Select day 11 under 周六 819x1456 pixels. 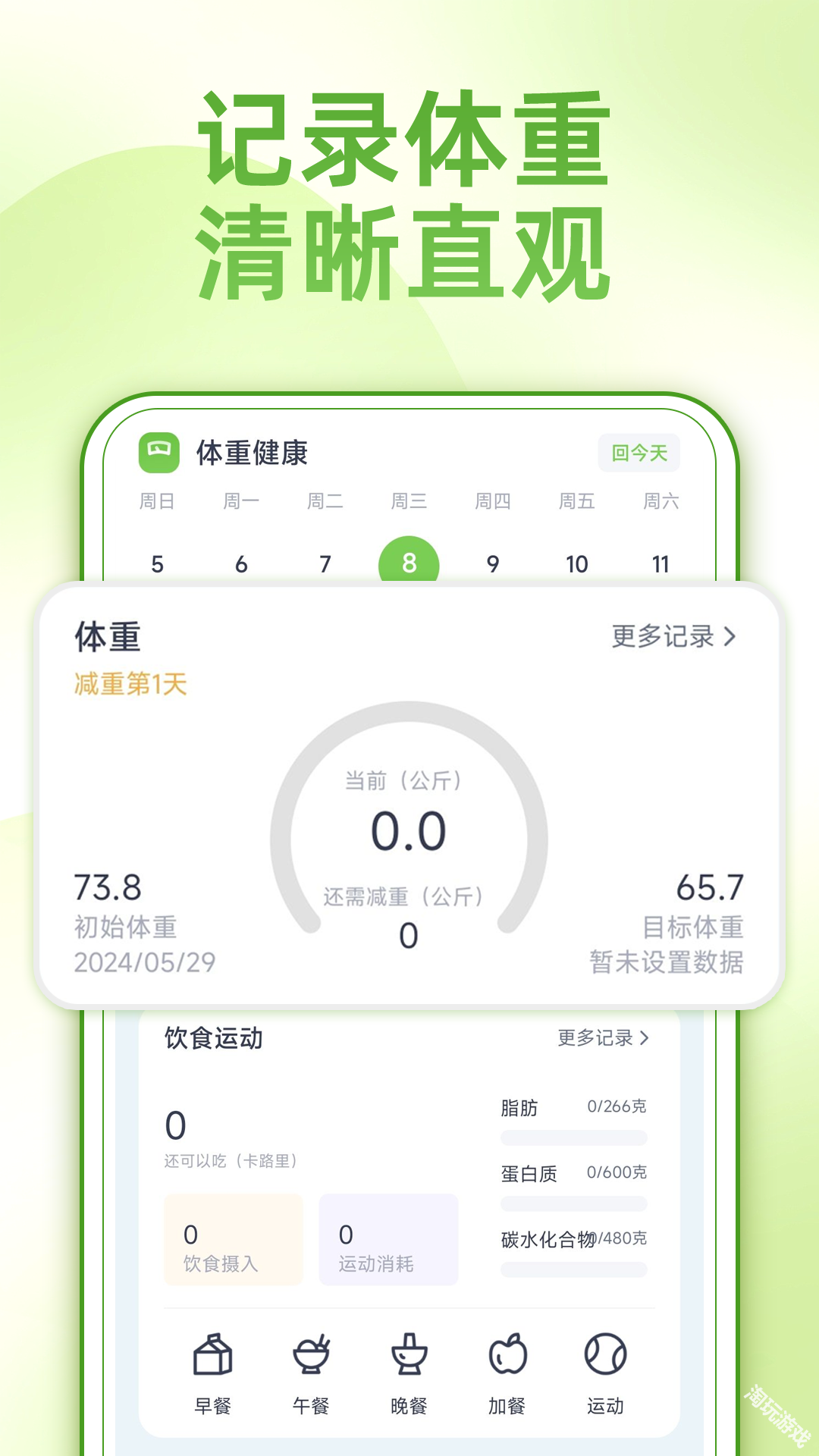[660, 564]
